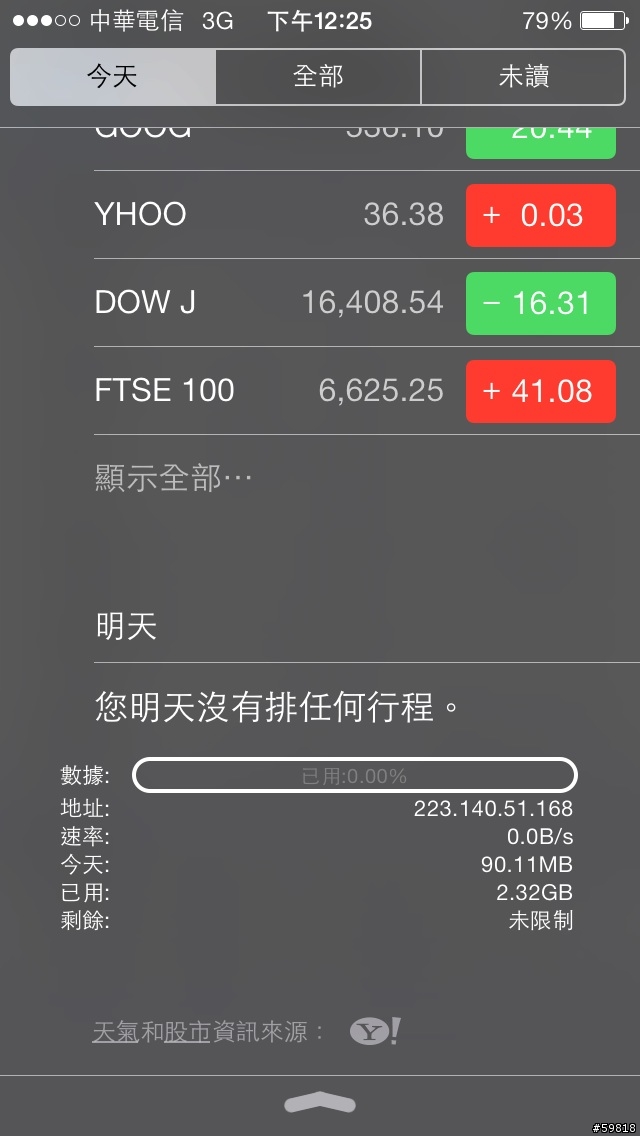Toggle the FTSE 100 change badge +41.08
Image resolution: width=640 pixels, height=1136 pixels.
[541, 391]
